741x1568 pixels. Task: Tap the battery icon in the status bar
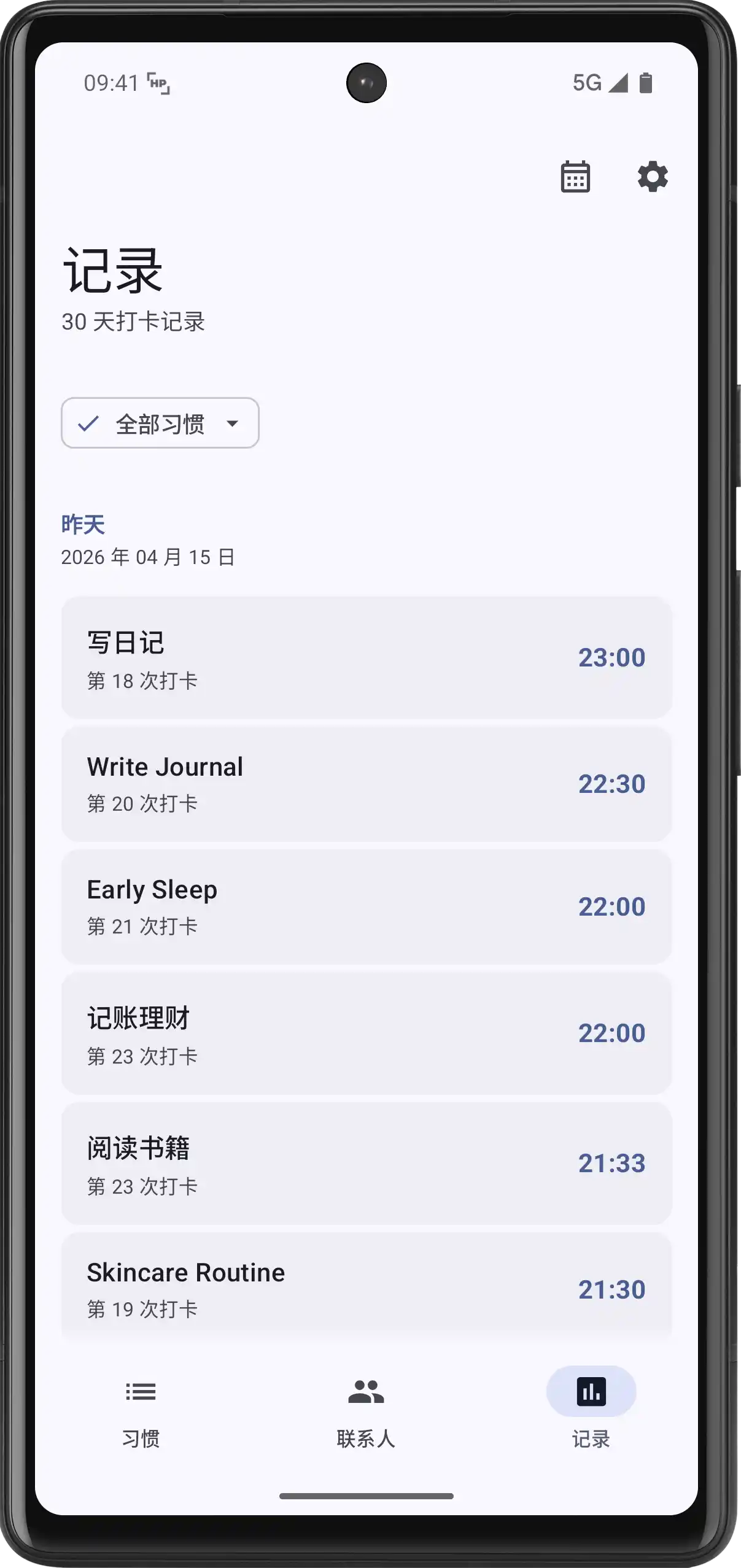point(646,83)
